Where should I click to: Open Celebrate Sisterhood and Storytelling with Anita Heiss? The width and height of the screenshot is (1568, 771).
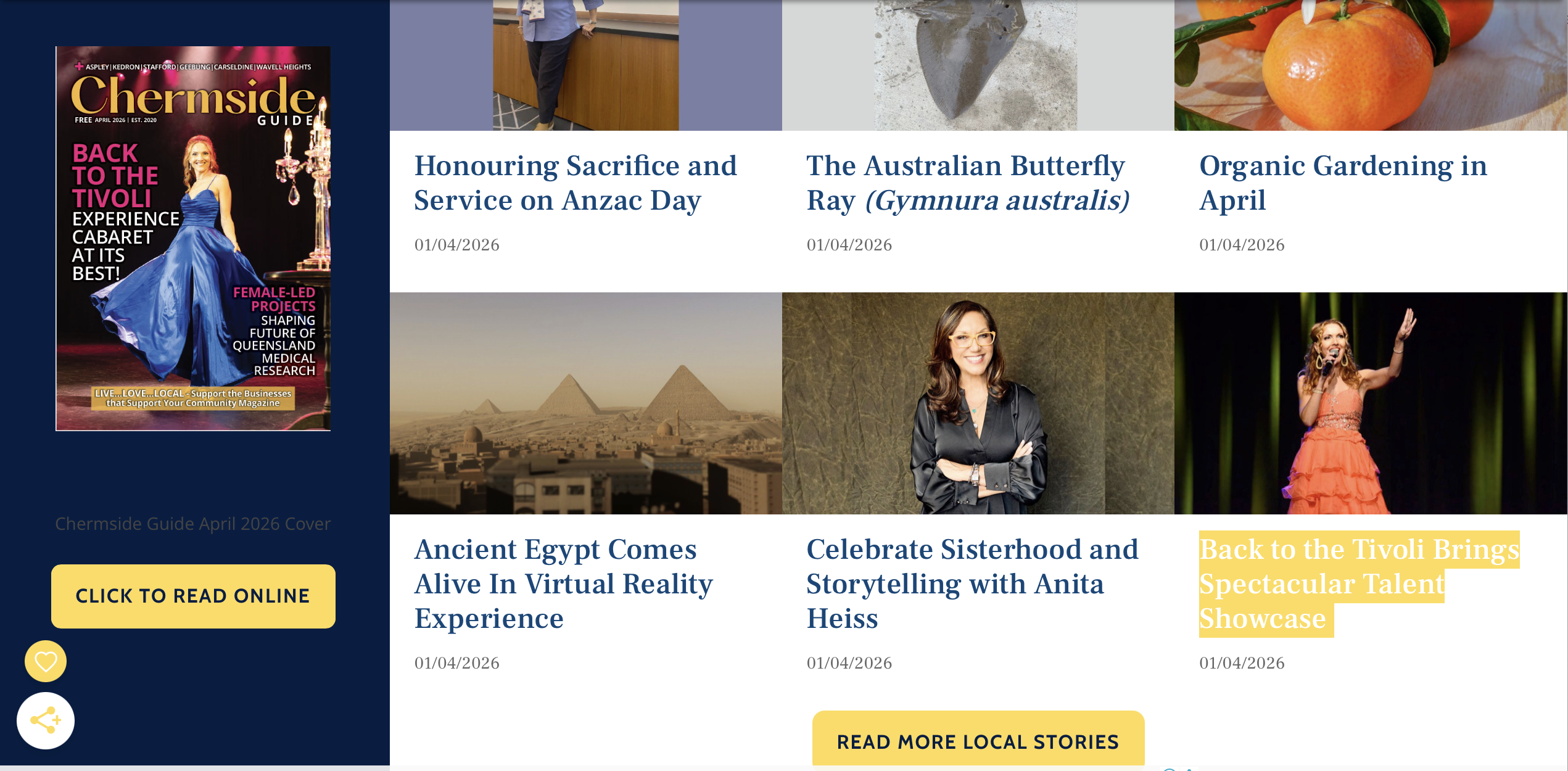tap(972, 583)
